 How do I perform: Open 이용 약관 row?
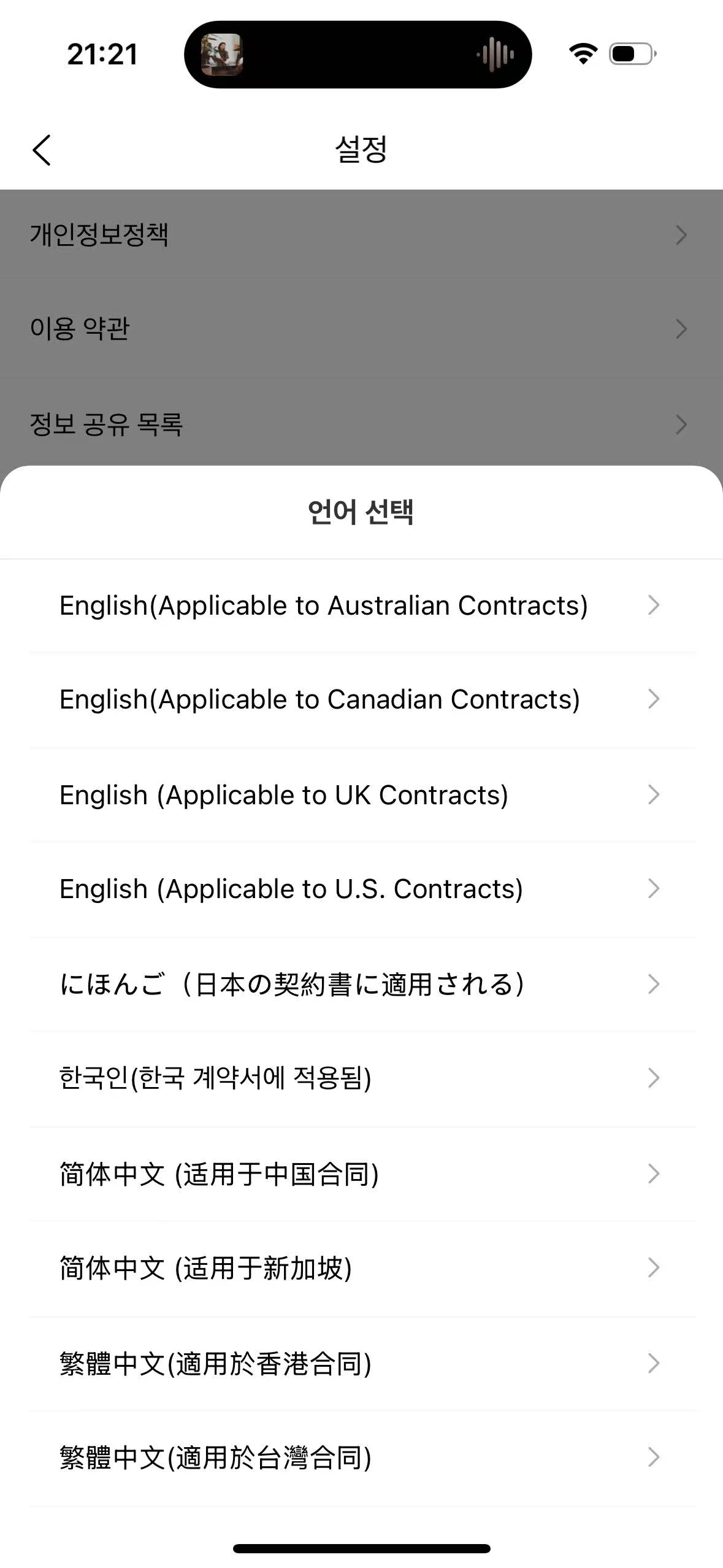click(x=361, y=329)
